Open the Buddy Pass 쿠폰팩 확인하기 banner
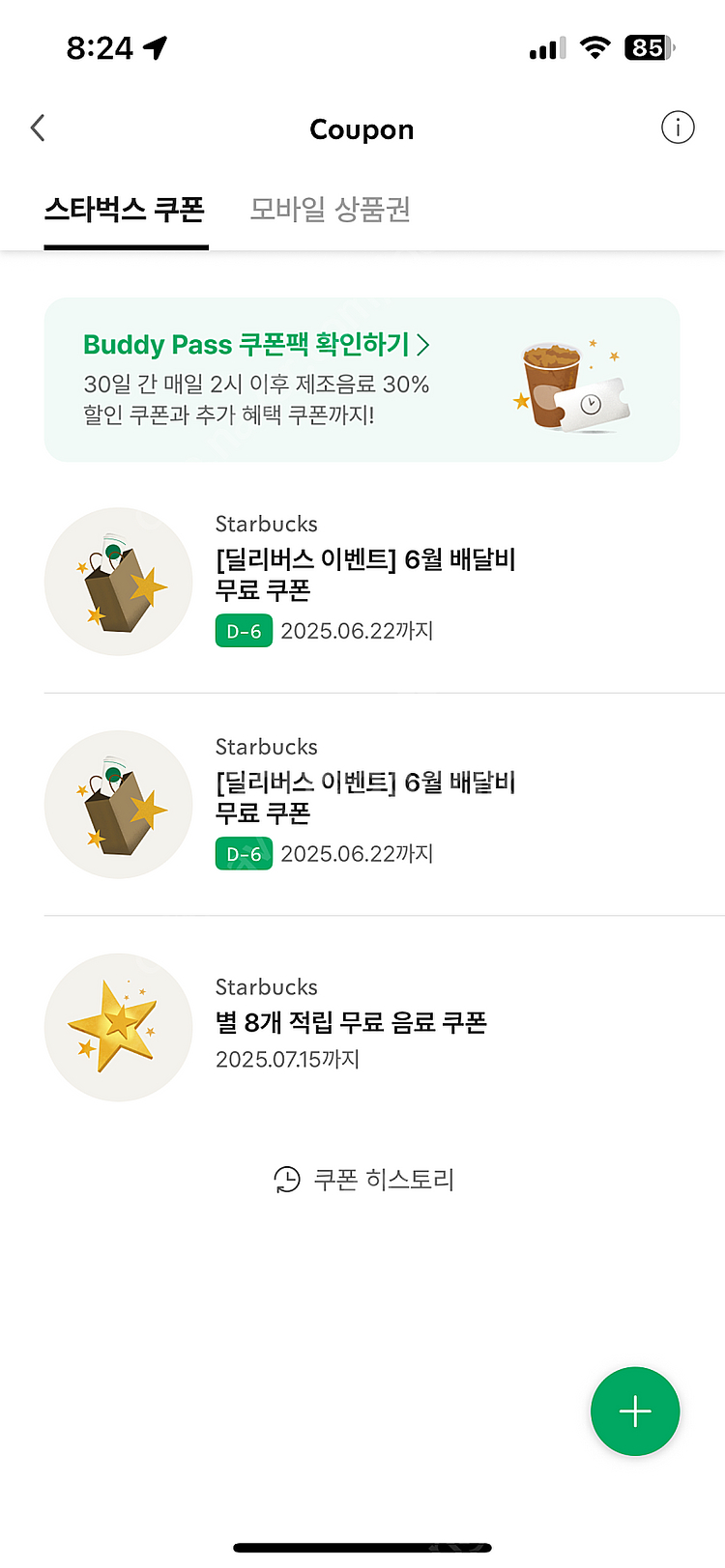The image size is (725, 1568). 362,379
